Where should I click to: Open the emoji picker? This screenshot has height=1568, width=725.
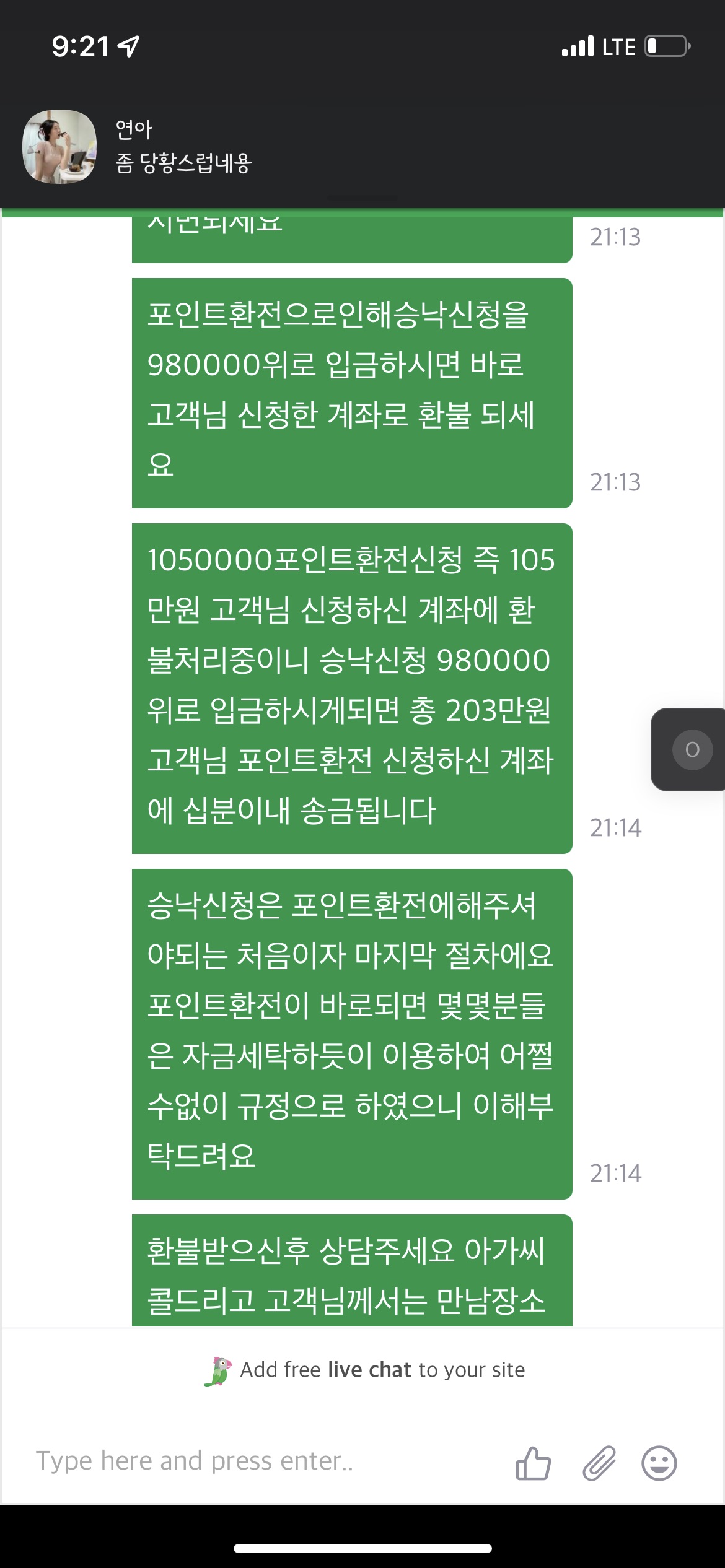pos(659,1463)
